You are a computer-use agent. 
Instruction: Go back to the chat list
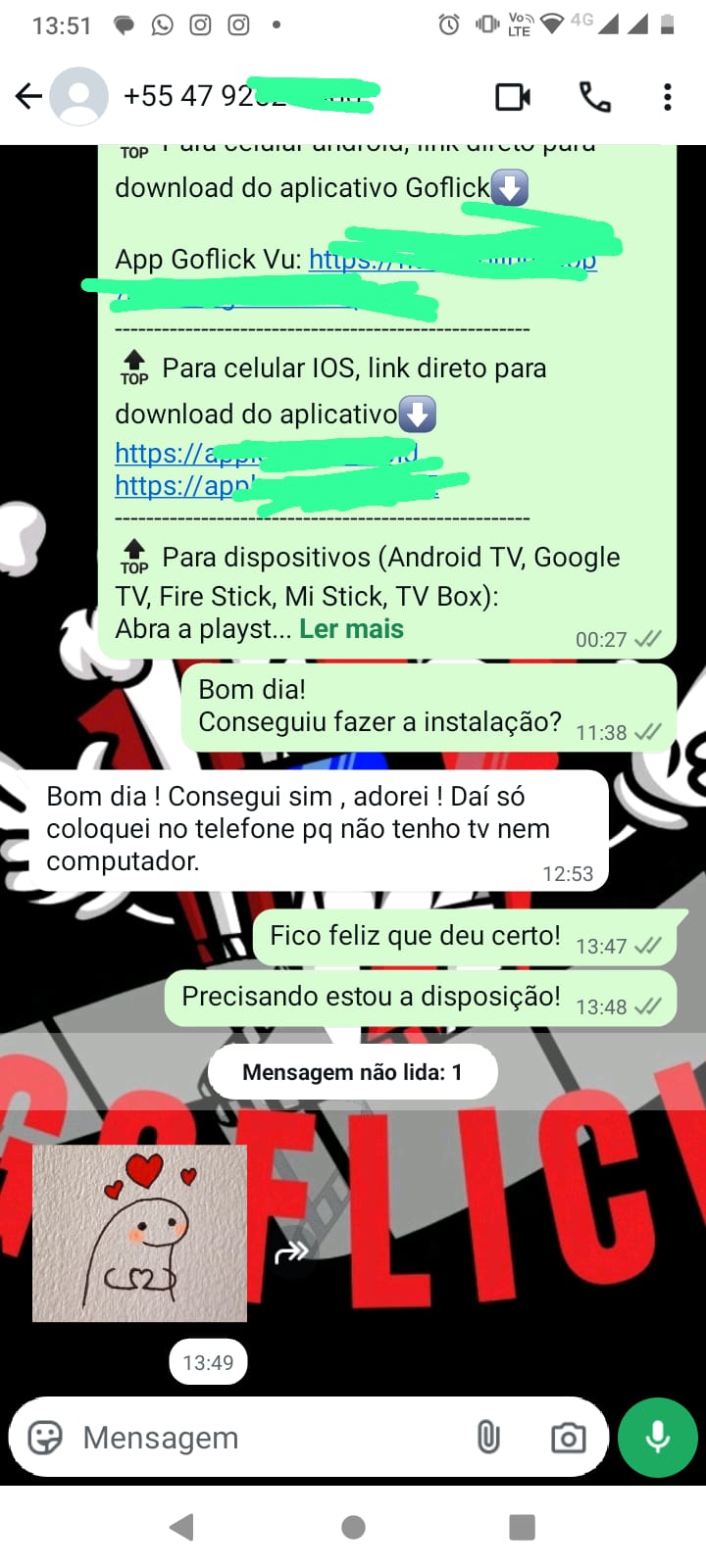click(28, 96)
